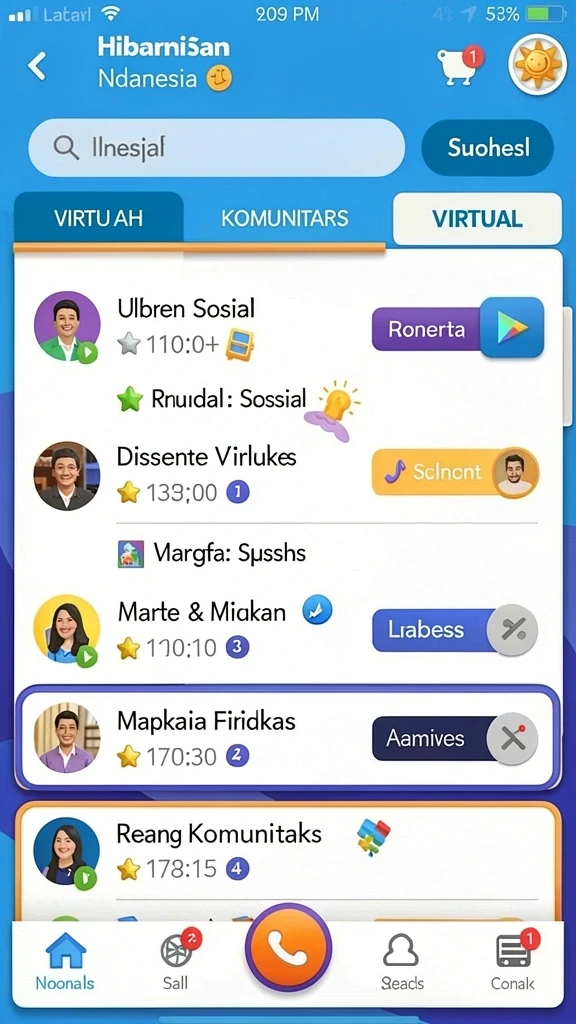Tap the Ilnesjal search field
The image size is (576, 1024).
[x=216, y=148]
